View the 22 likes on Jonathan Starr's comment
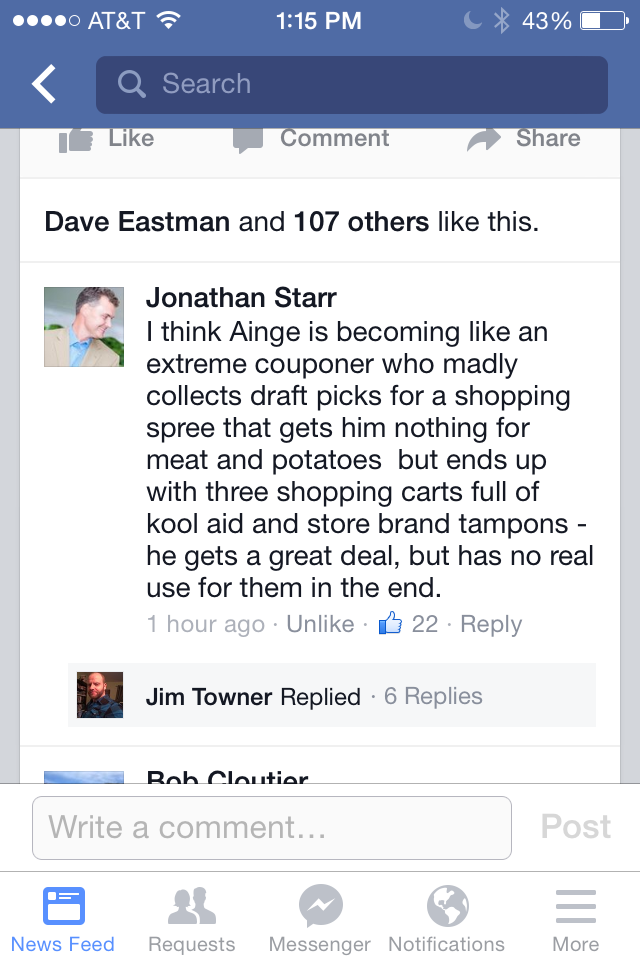This screenshot has width=640, height=960. click(410, 624)
